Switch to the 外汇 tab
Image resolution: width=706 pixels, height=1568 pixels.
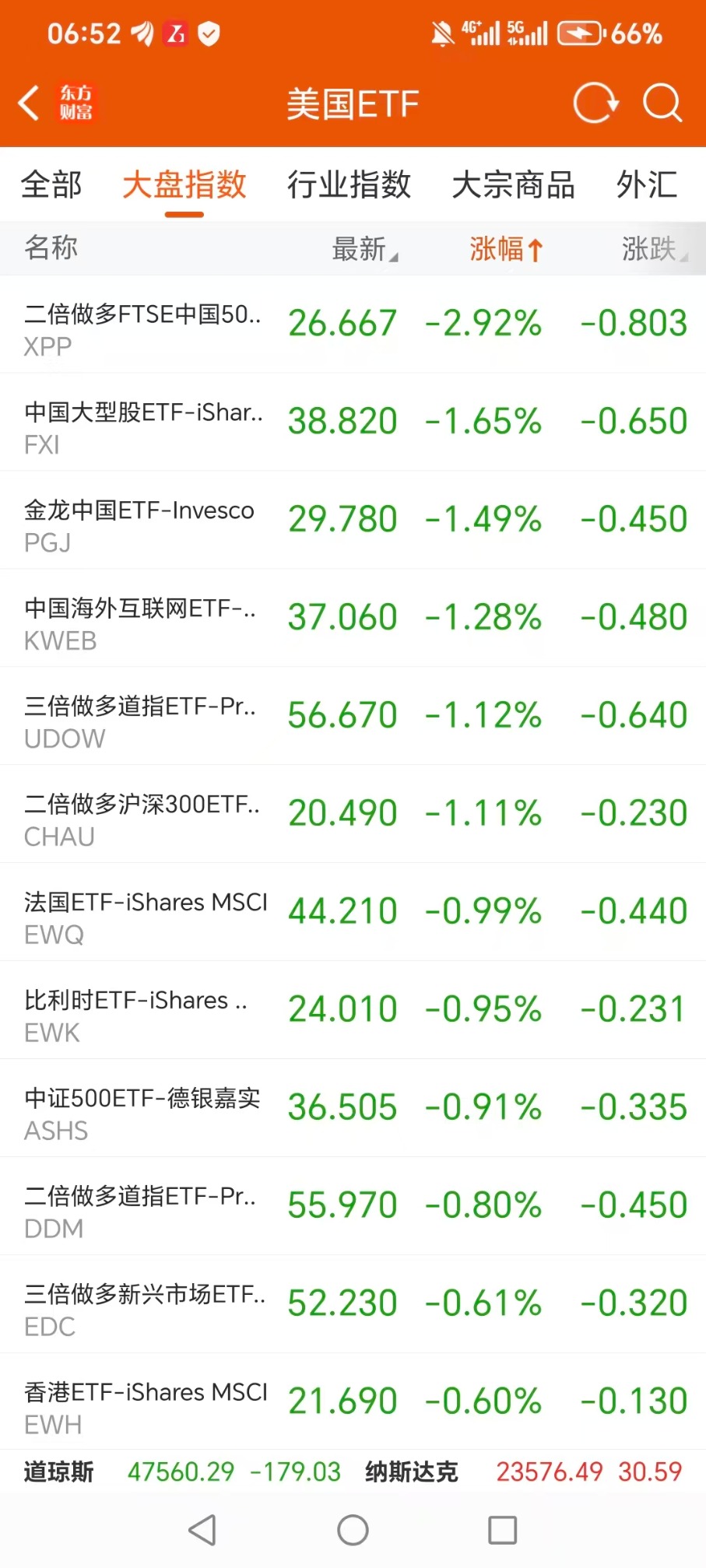(646, 185)
